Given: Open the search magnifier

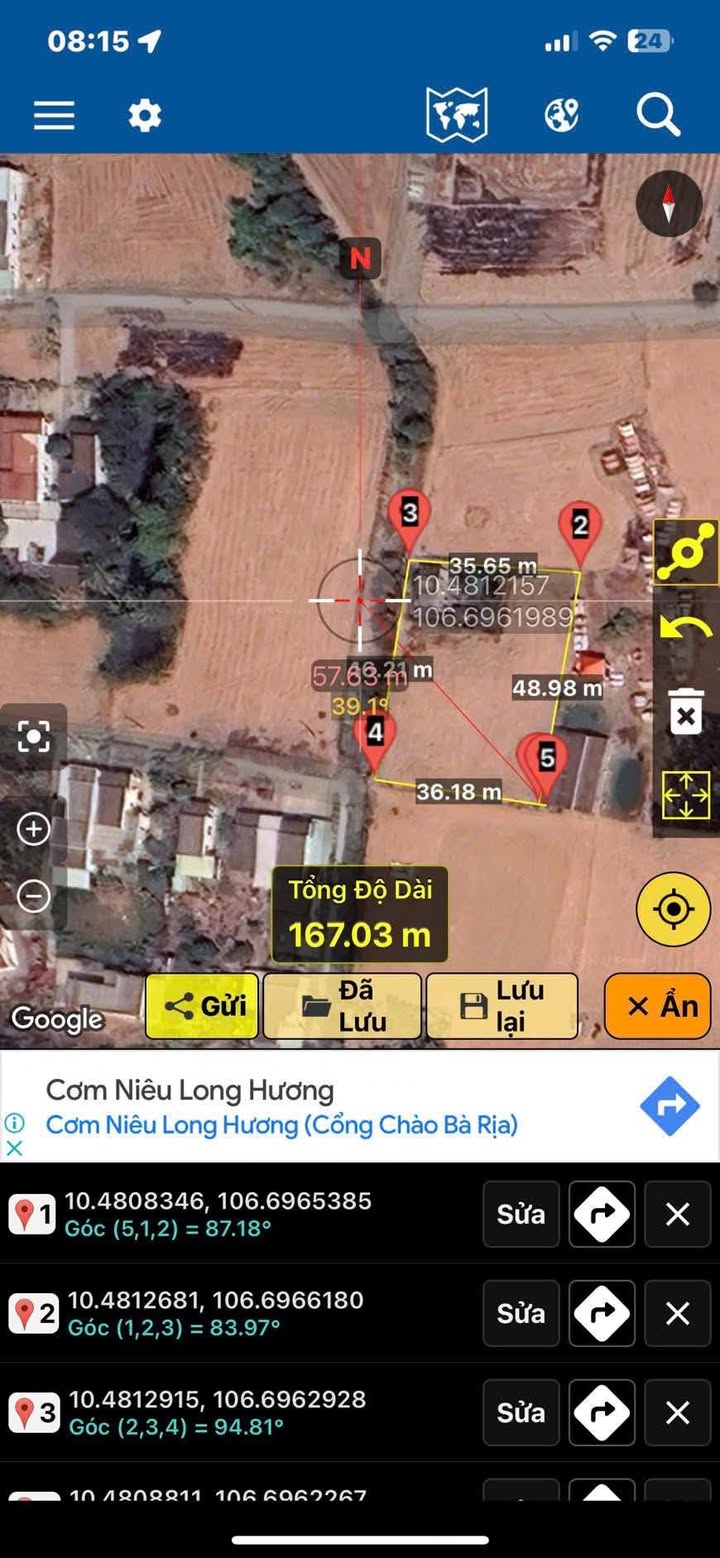Looking at the screenshot, I should pos(658,115).
